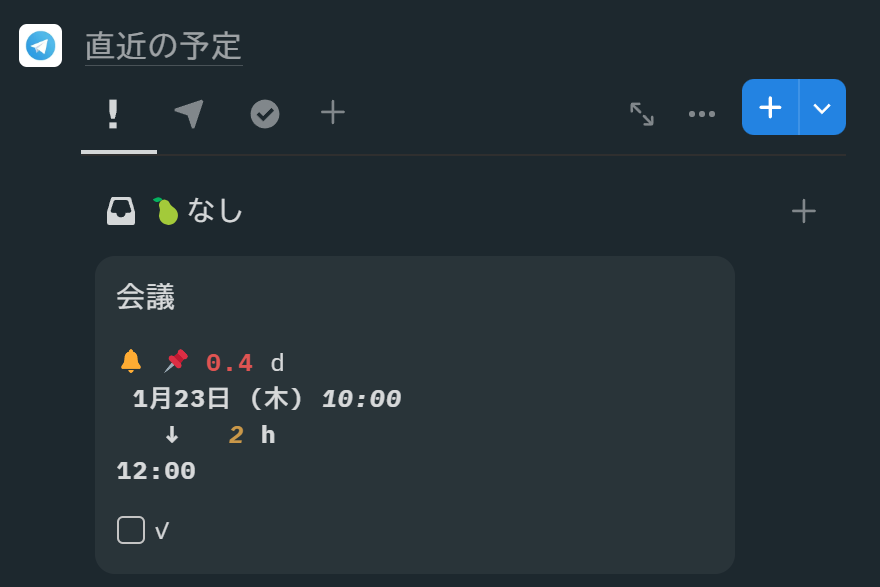Open the dropdown arrow beside blue plus
Screen dimensions: 880x587
click(x=822, y=107)
